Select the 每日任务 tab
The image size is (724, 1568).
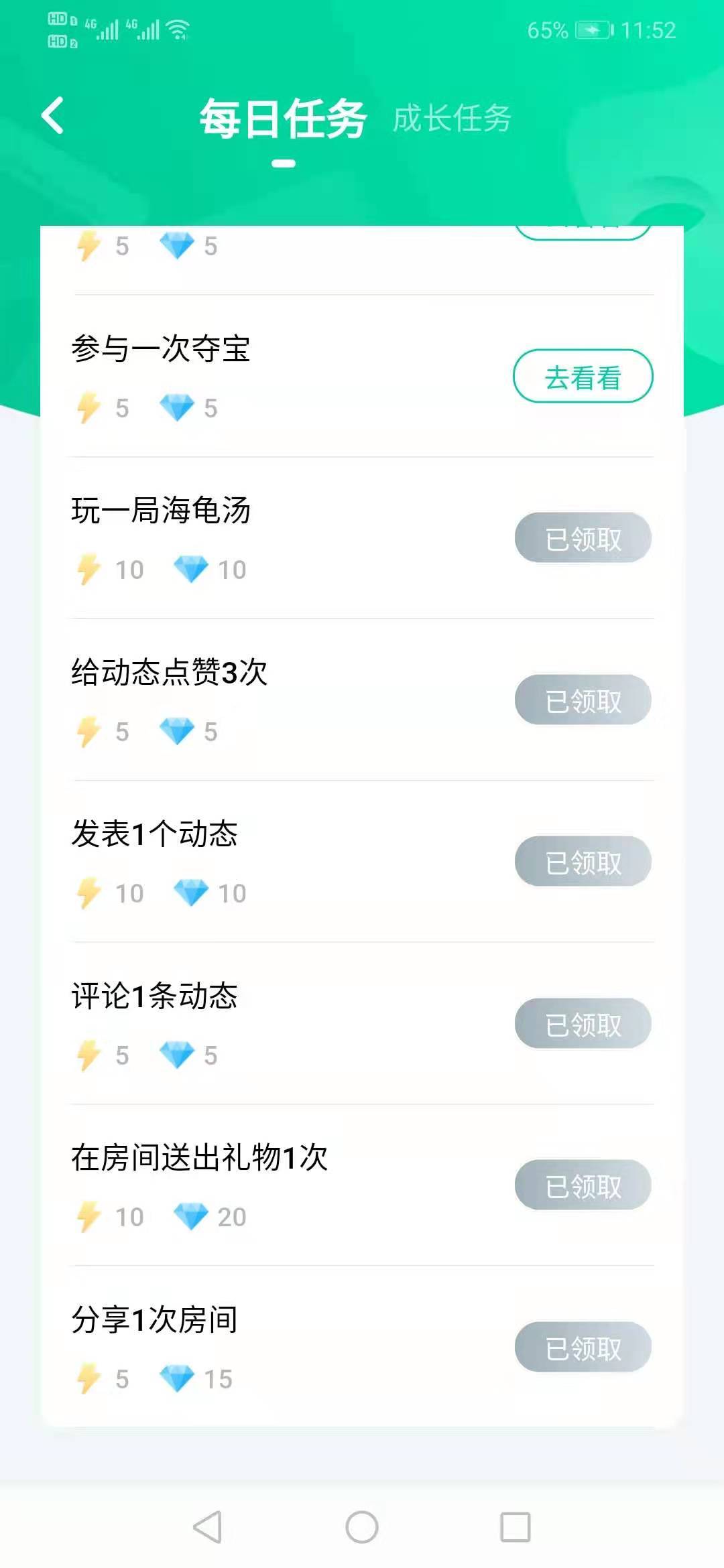click(283, 119)
